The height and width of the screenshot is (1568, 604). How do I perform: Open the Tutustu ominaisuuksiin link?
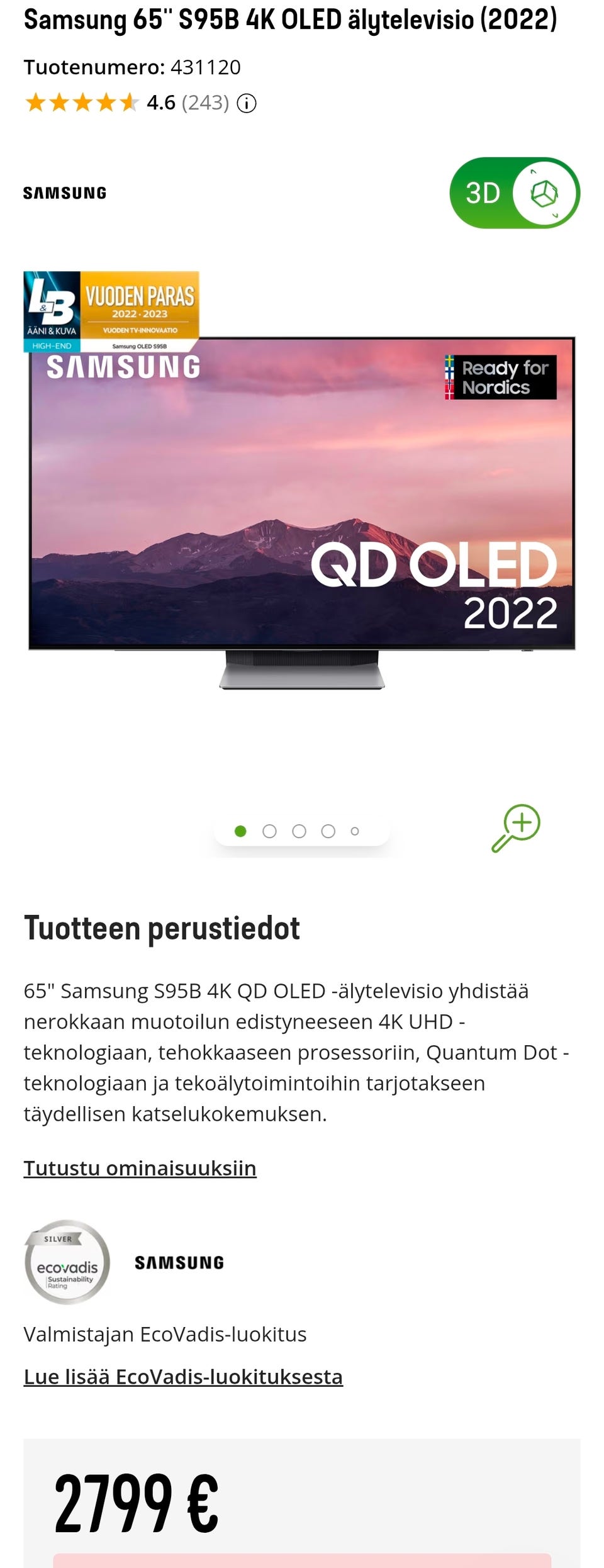pos(140,1168)
